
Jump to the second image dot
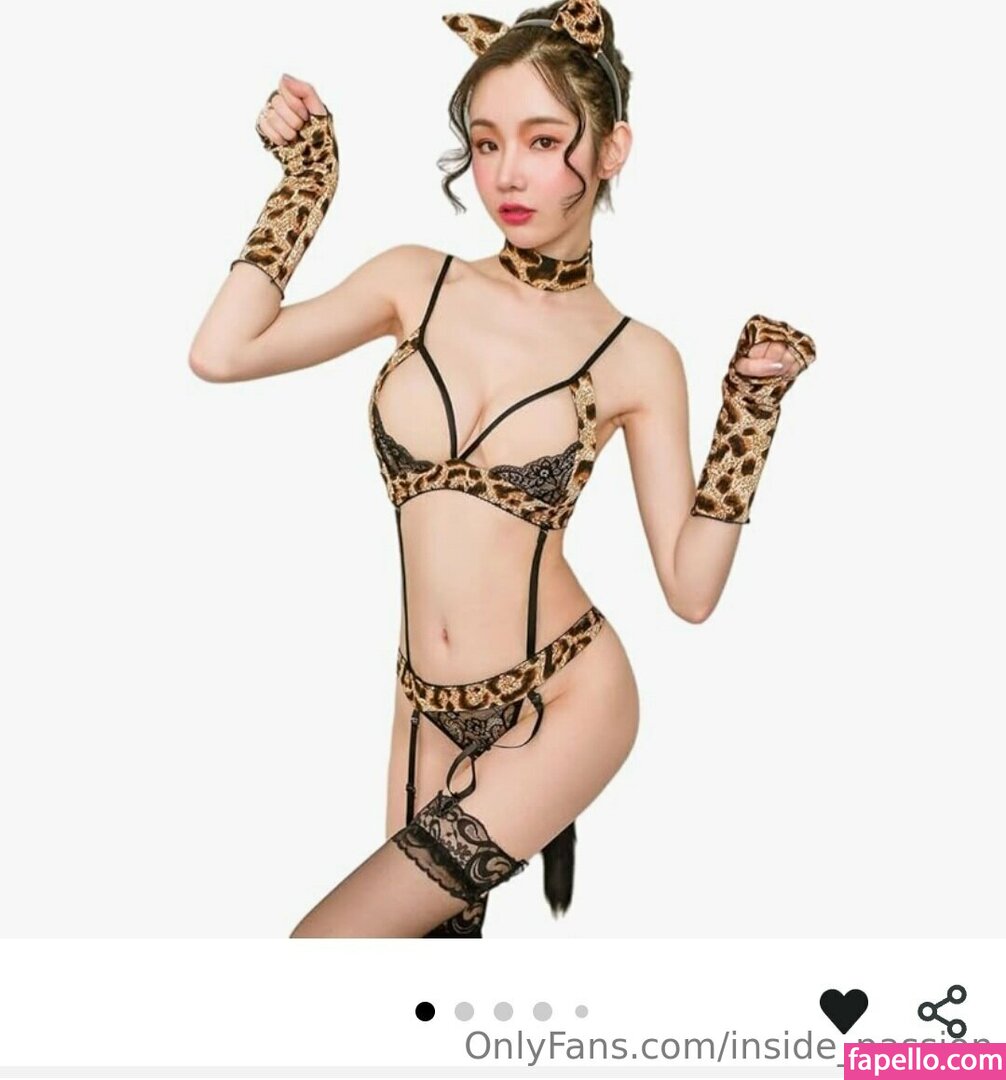(464, 1011)
